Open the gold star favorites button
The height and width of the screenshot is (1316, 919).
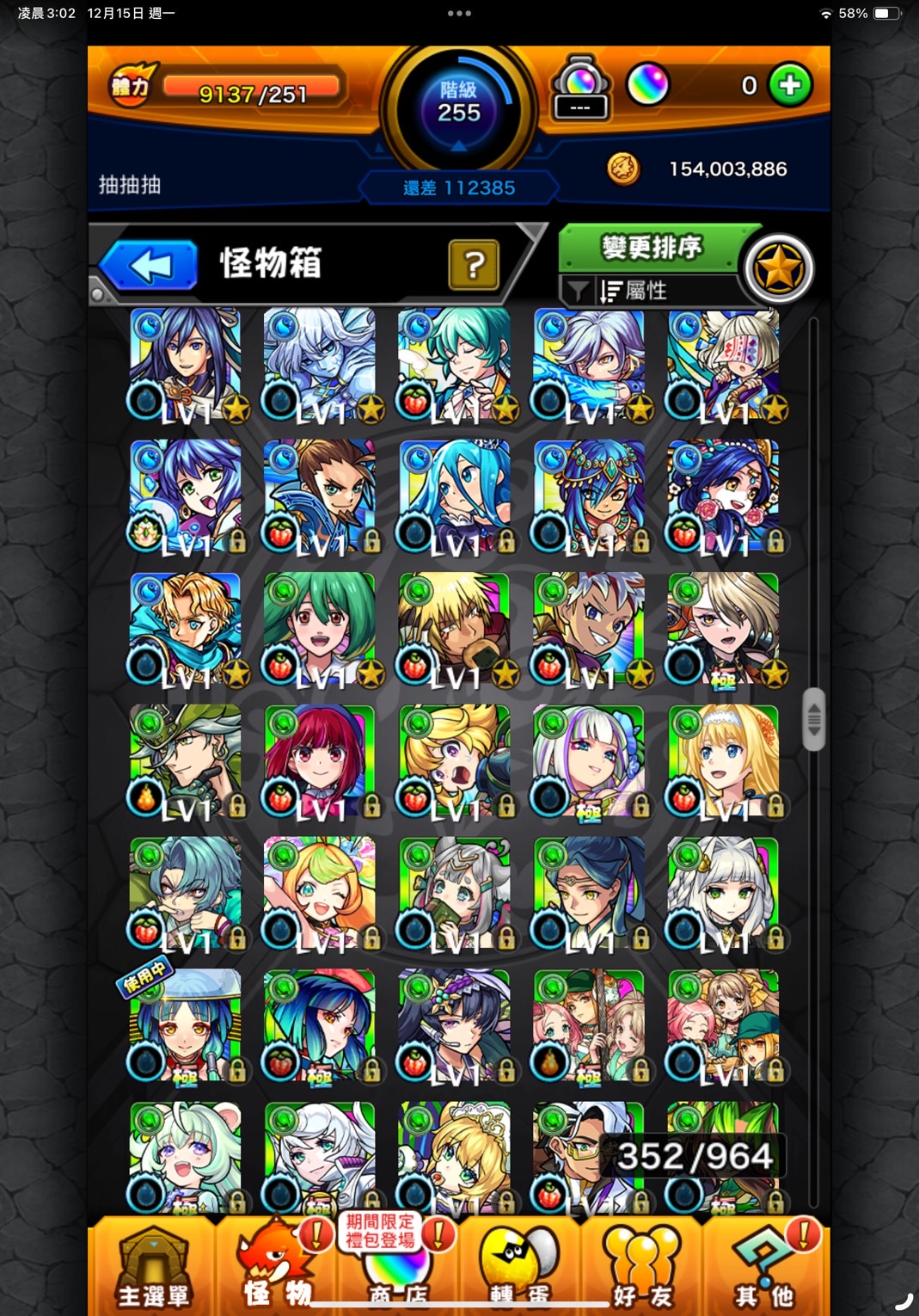point(777,269)
